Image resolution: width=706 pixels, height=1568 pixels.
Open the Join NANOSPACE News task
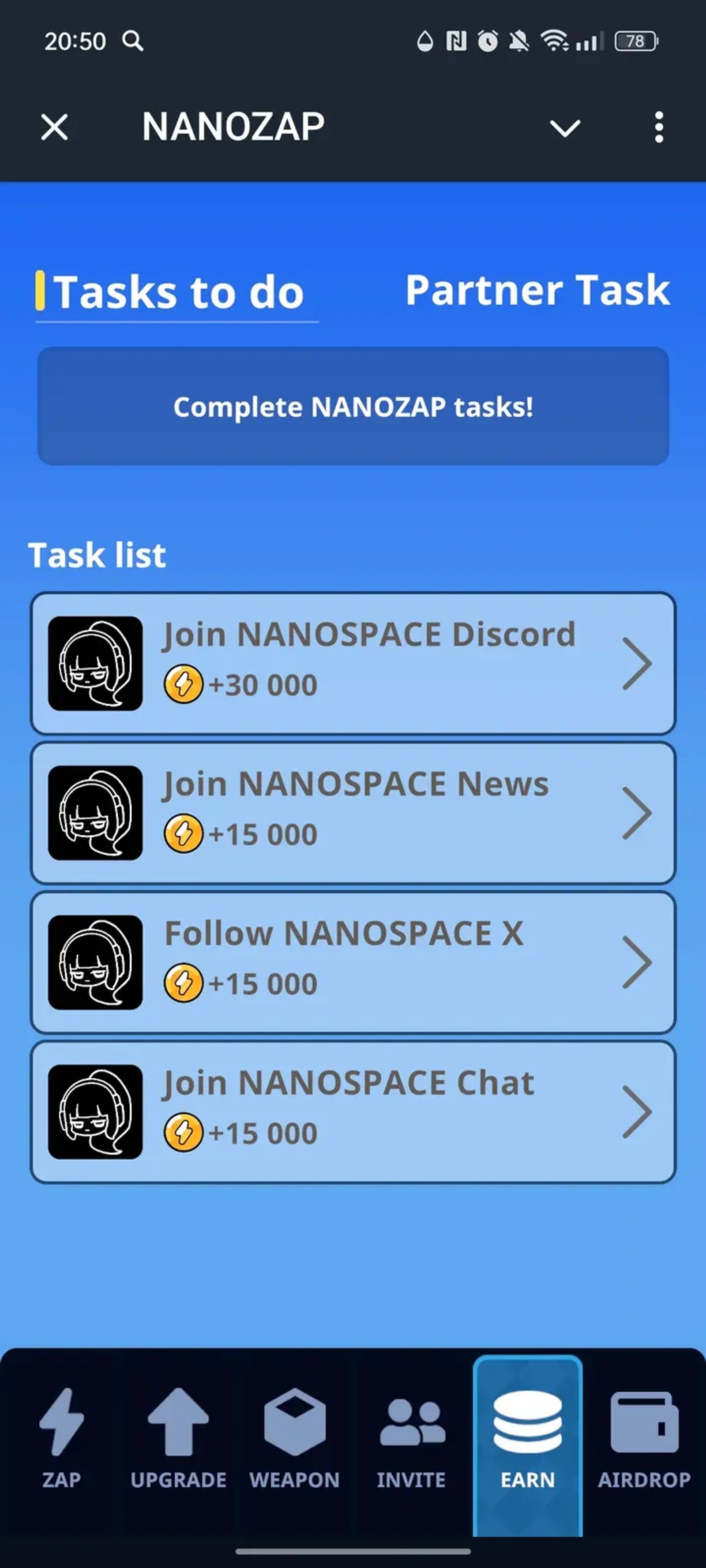[353, 813]
